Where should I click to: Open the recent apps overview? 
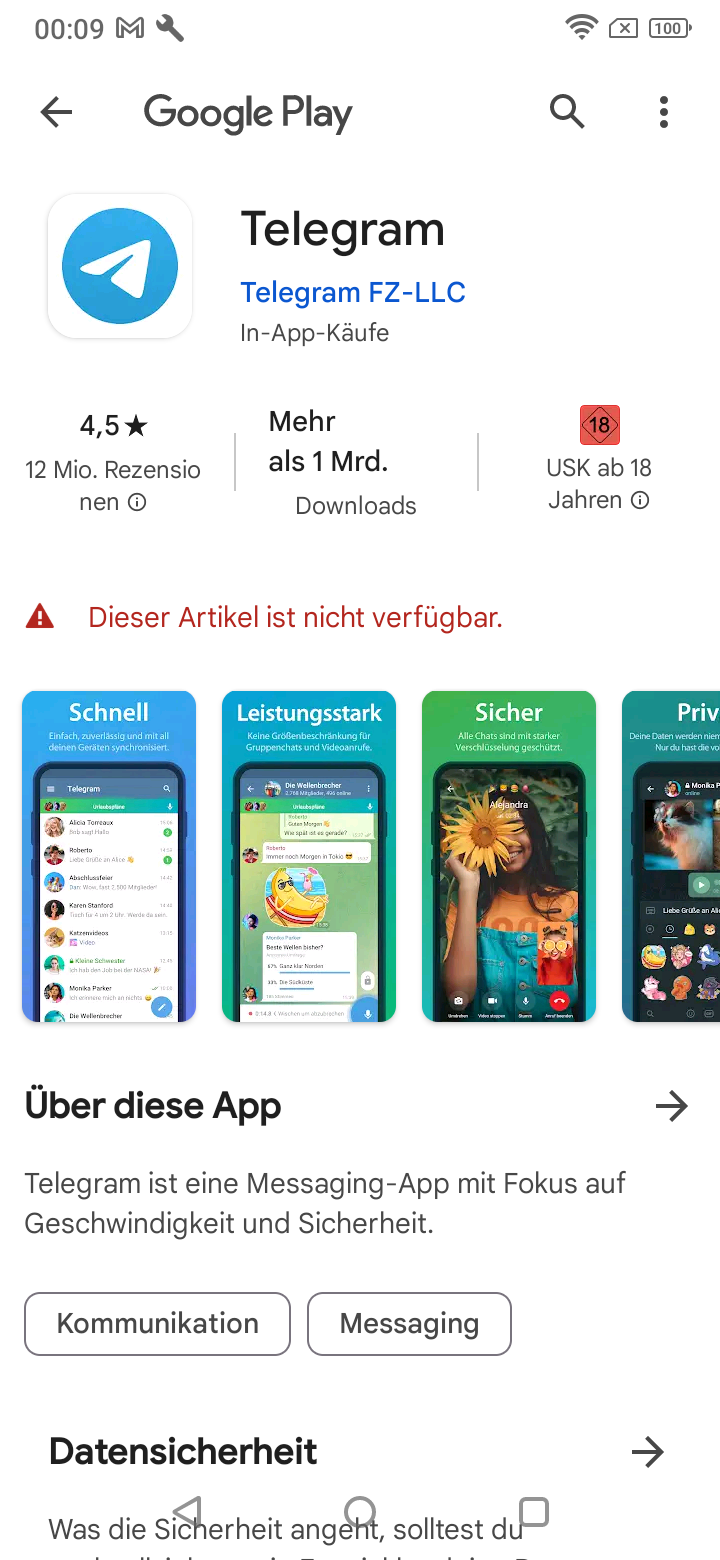click(535, 1511)
